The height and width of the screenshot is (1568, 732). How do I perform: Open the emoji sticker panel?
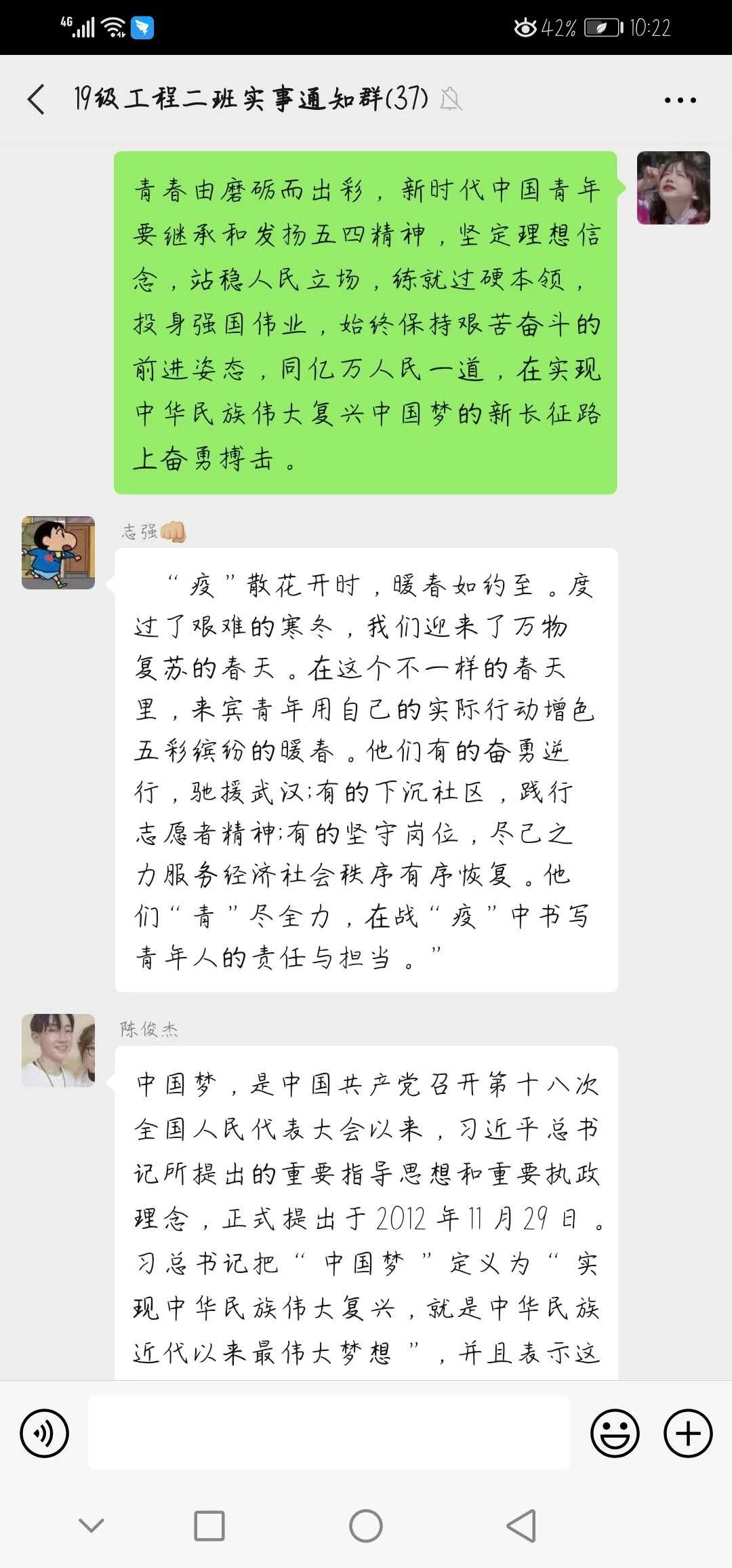pos(615,1433)
